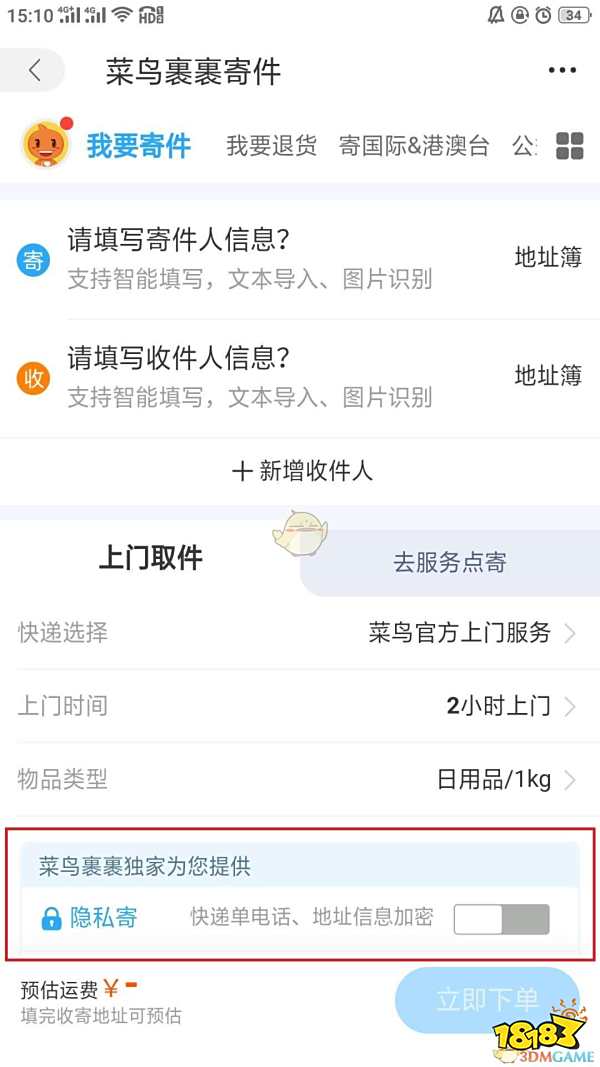Switch to the 我要退货 tab
Screen dimensions: 600x1067
click(x=271, y=146)
